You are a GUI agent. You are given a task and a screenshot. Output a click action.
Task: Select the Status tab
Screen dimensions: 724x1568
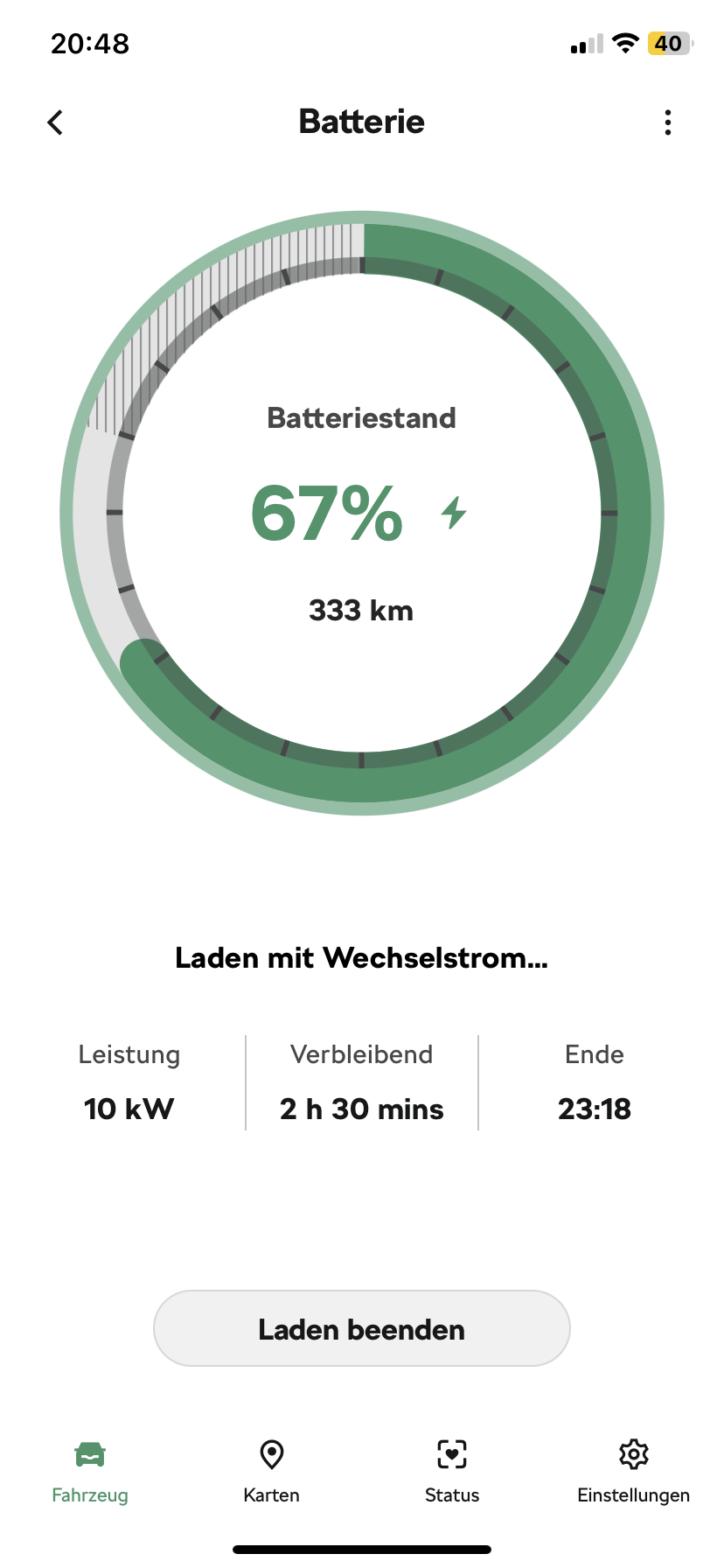[452, 1470]
